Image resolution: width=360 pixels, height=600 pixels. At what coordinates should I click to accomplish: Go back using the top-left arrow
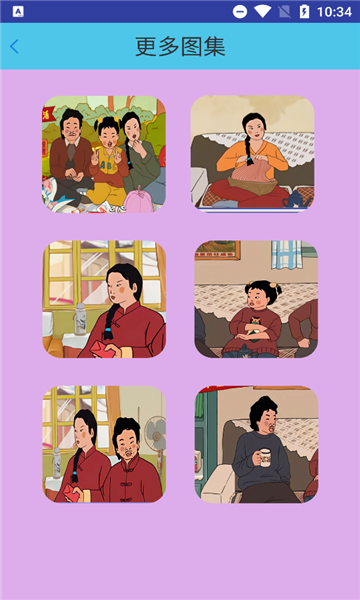click(14, 47)
